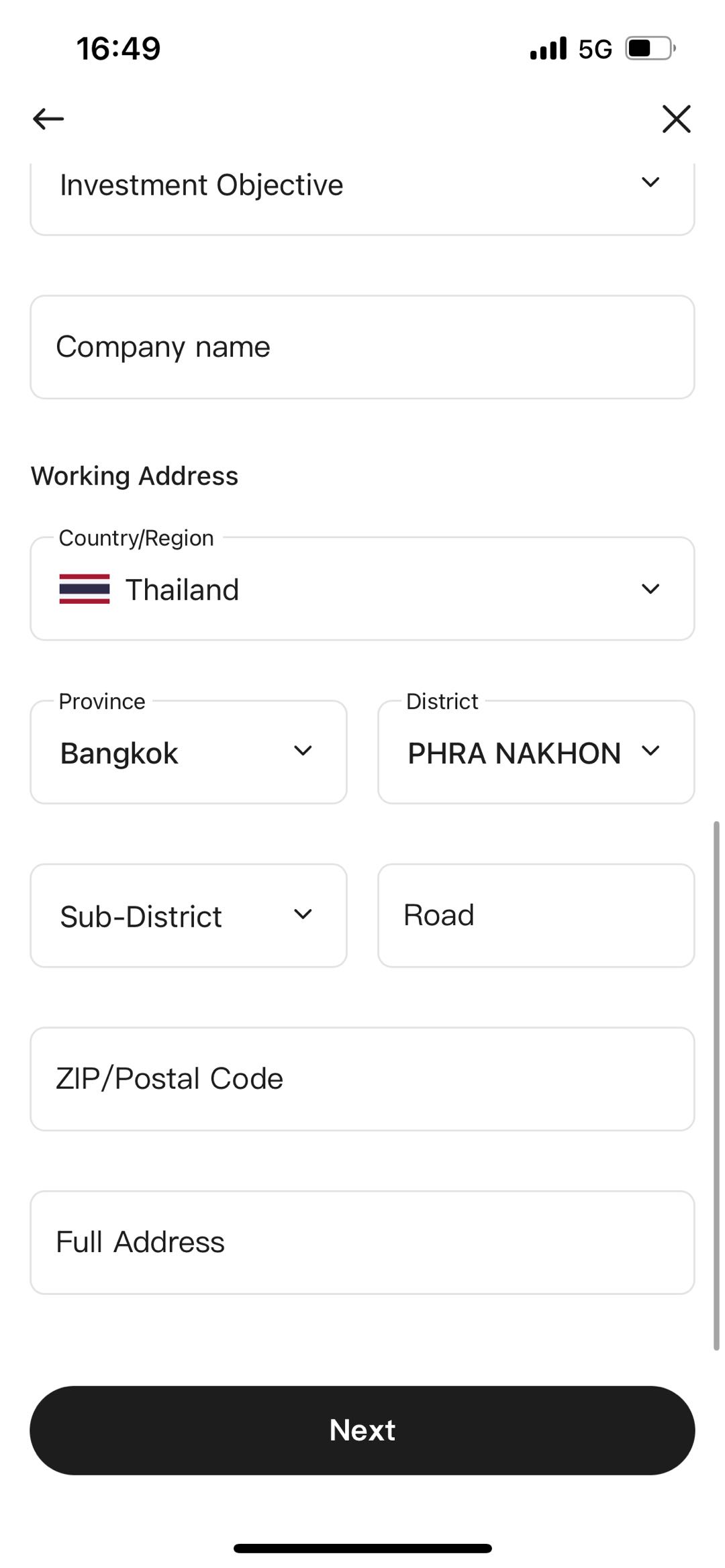Expand the Investment Objective dropdown

tap(362, 191)
